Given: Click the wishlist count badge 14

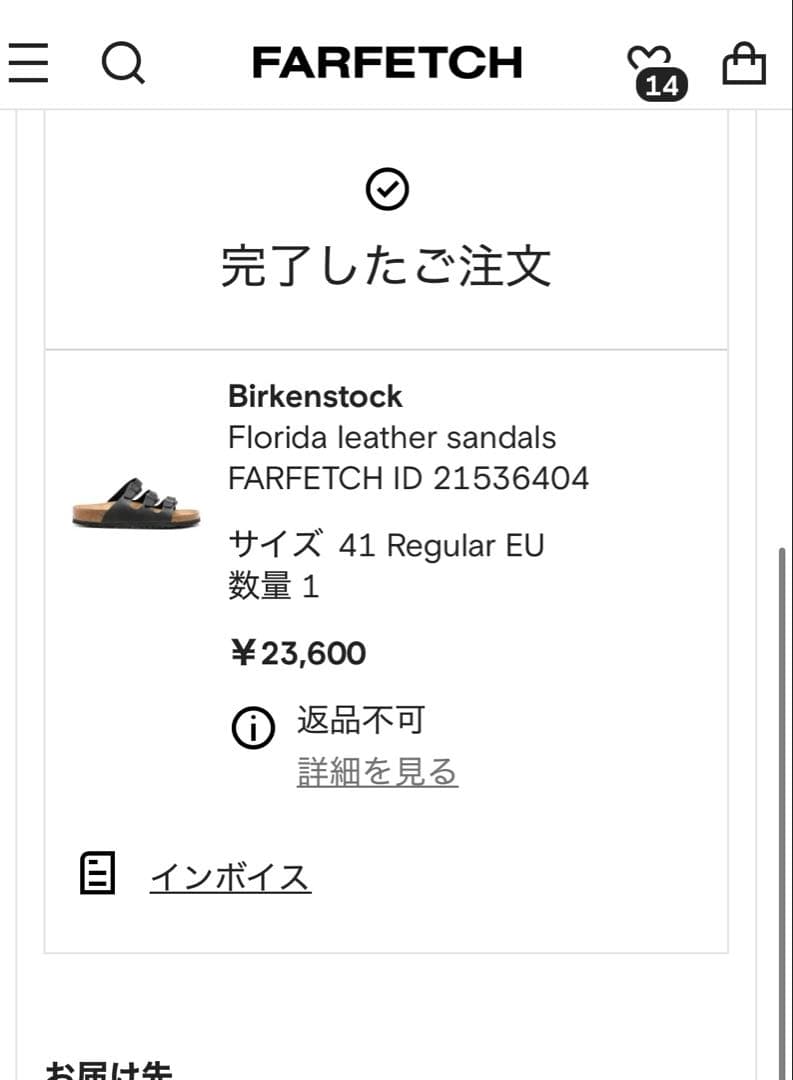Looking at the screenshot, I should pos(664,84).
